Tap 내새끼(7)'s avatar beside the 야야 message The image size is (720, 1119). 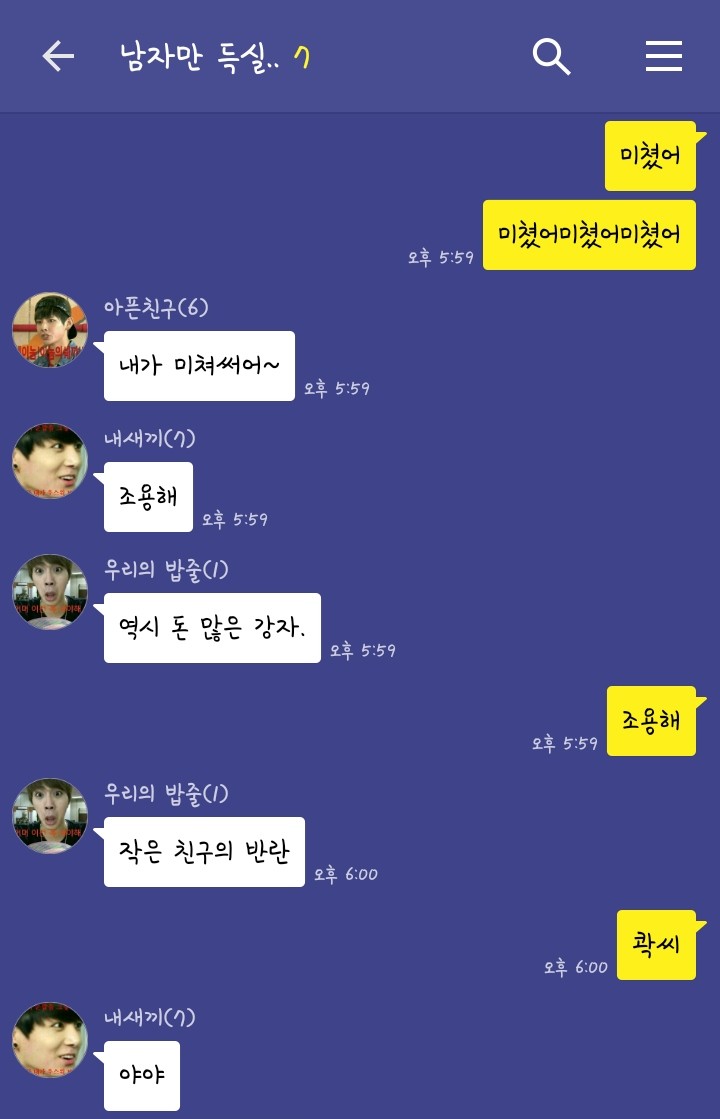pos(50,1040)
